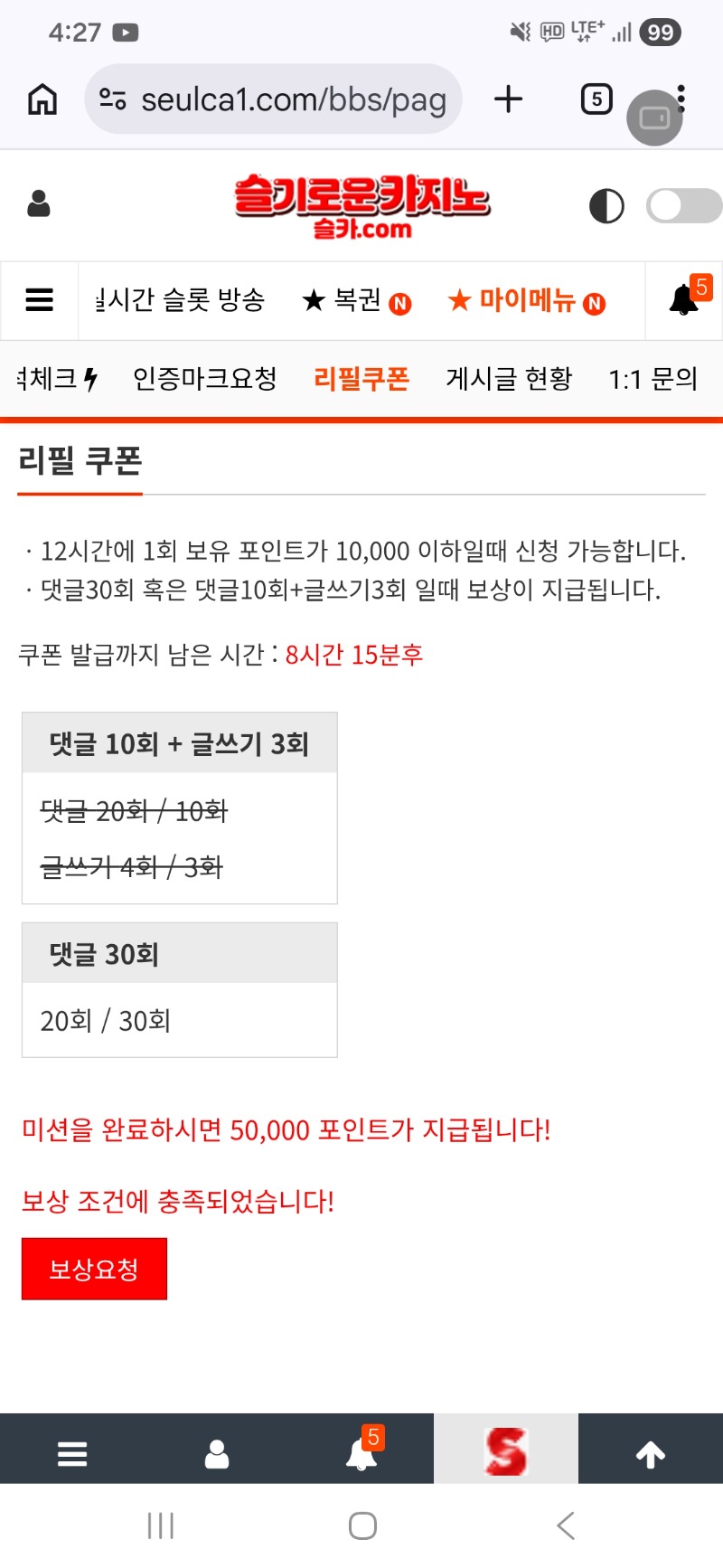Open the browser home page

point(42,99)
